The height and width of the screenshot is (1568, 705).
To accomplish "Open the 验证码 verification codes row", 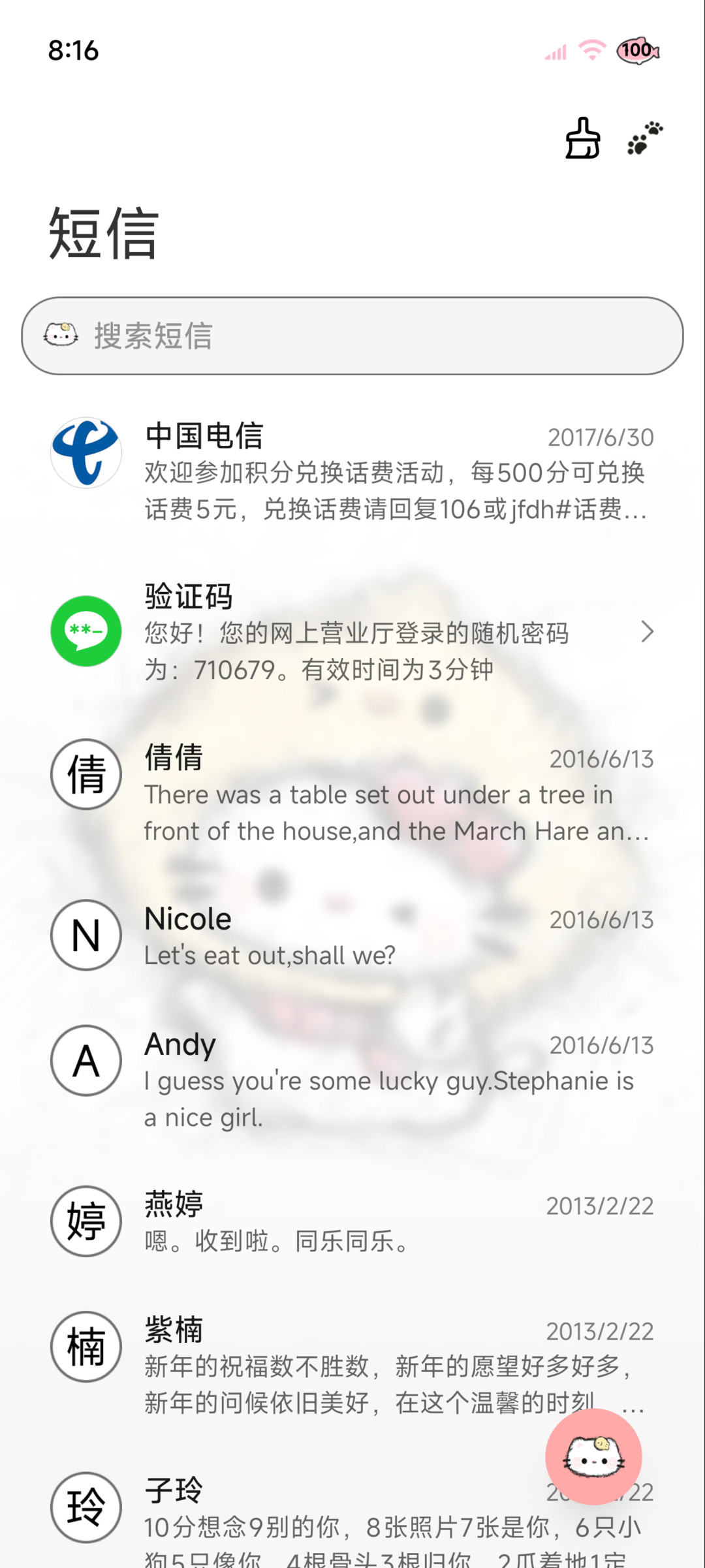I will click(352, 631).
